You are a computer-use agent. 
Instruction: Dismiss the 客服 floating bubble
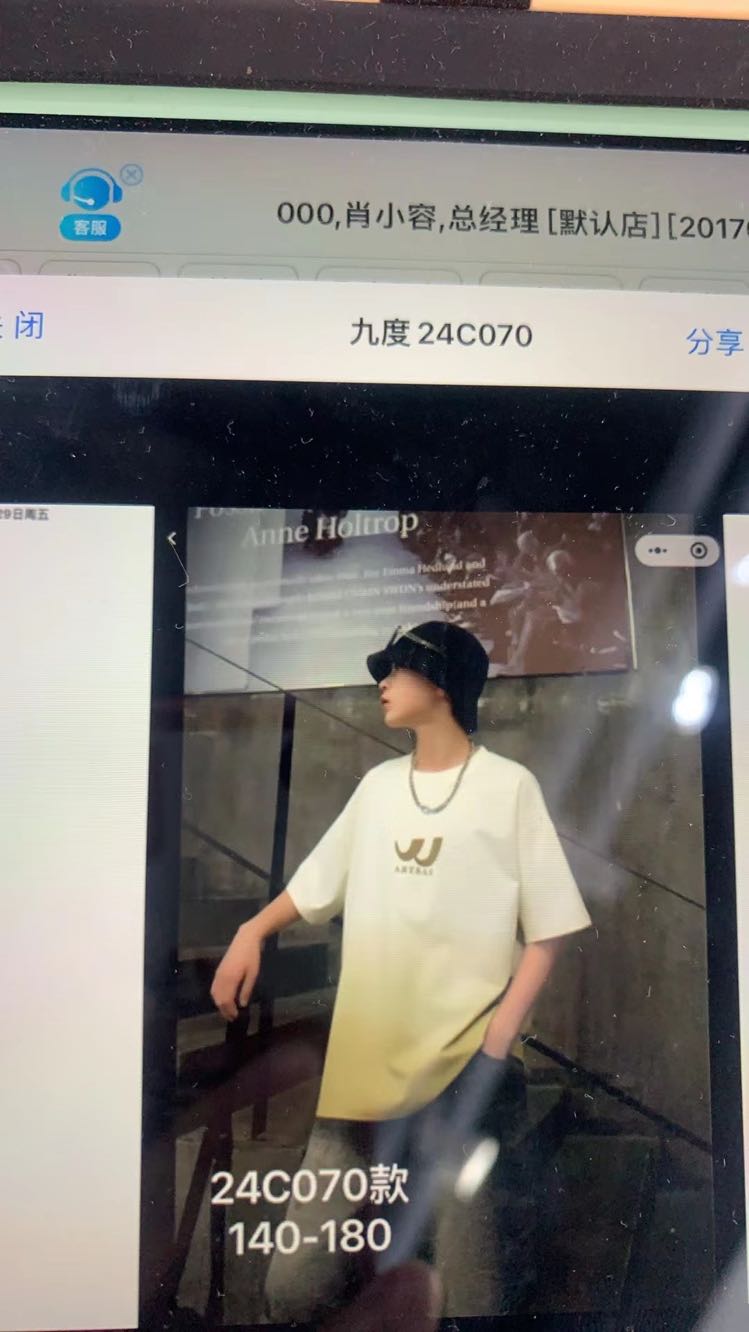(131, 175)
